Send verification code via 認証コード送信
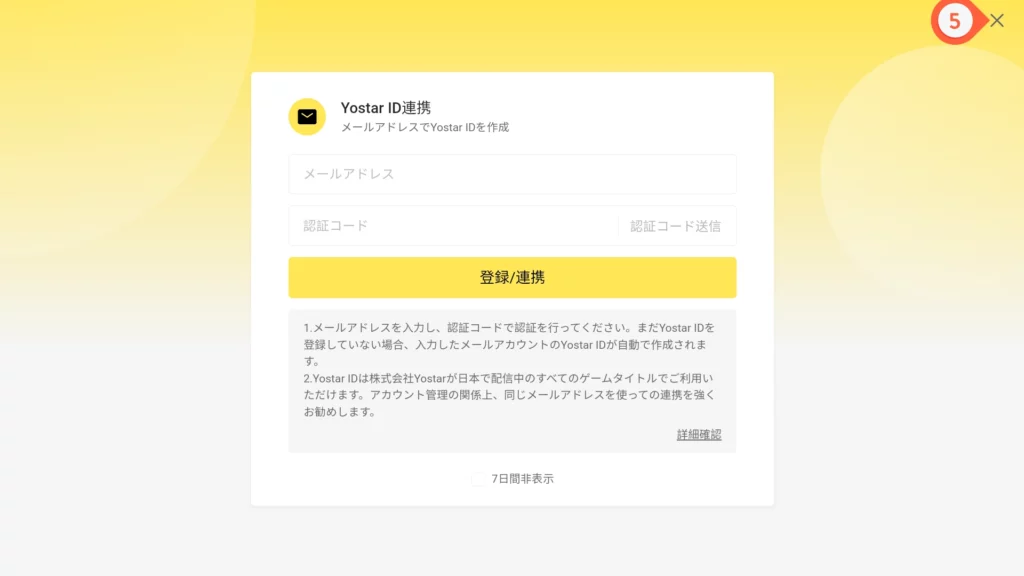1024x576 pixels. [675, 226]
